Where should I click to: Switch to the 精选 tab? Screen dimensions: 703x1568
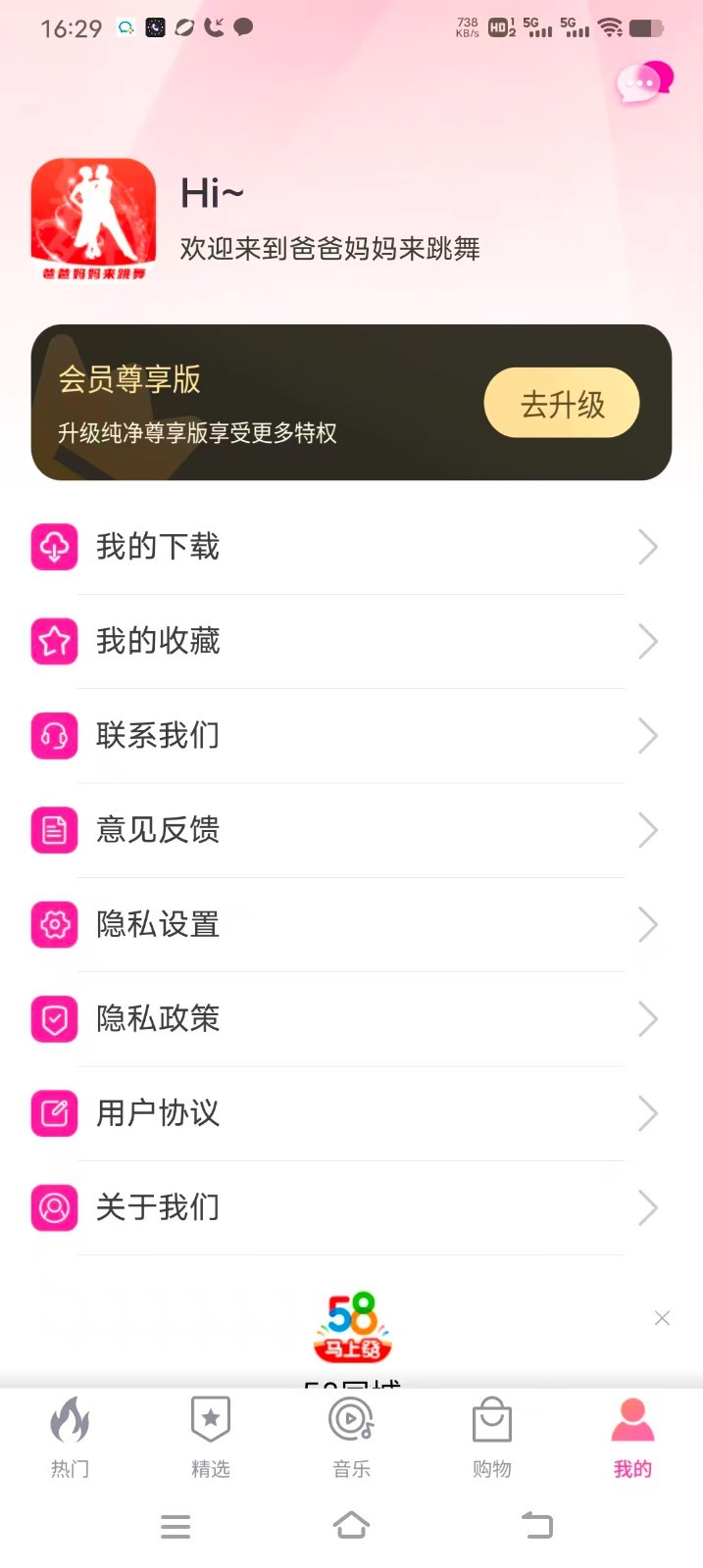[x=211, y=1435]
